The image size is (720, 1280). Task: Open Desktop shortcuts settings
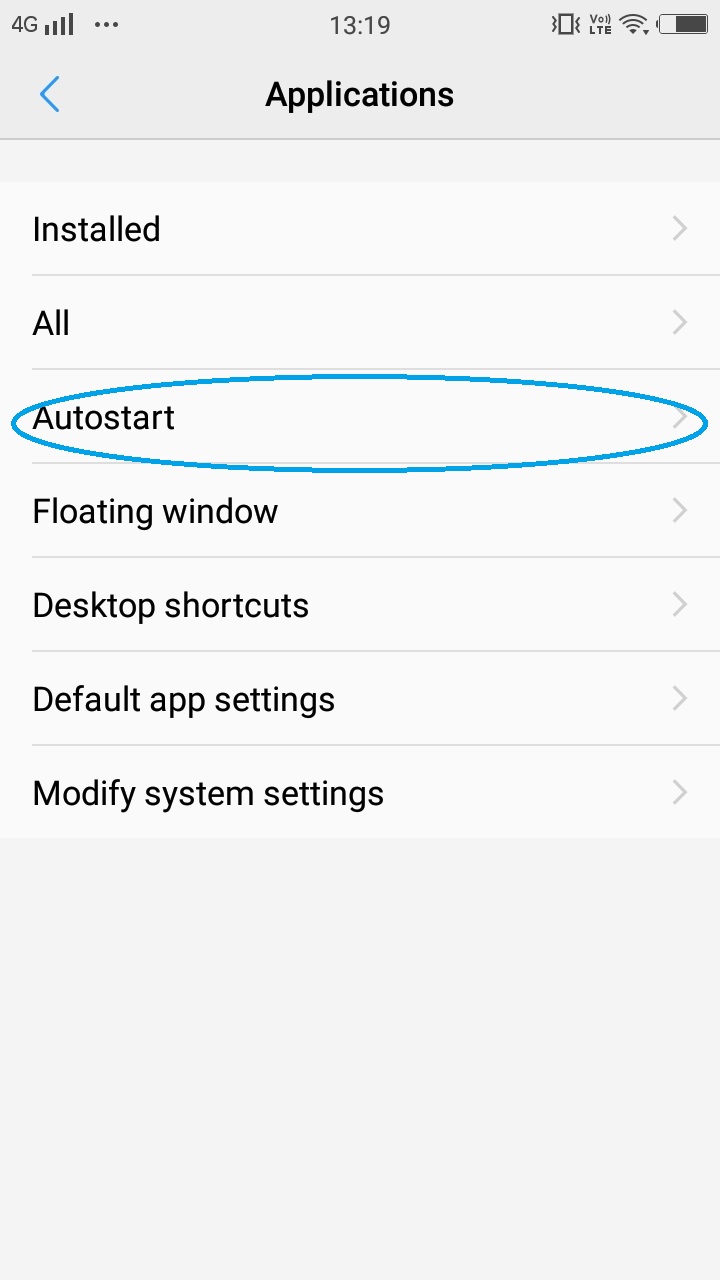360,605
